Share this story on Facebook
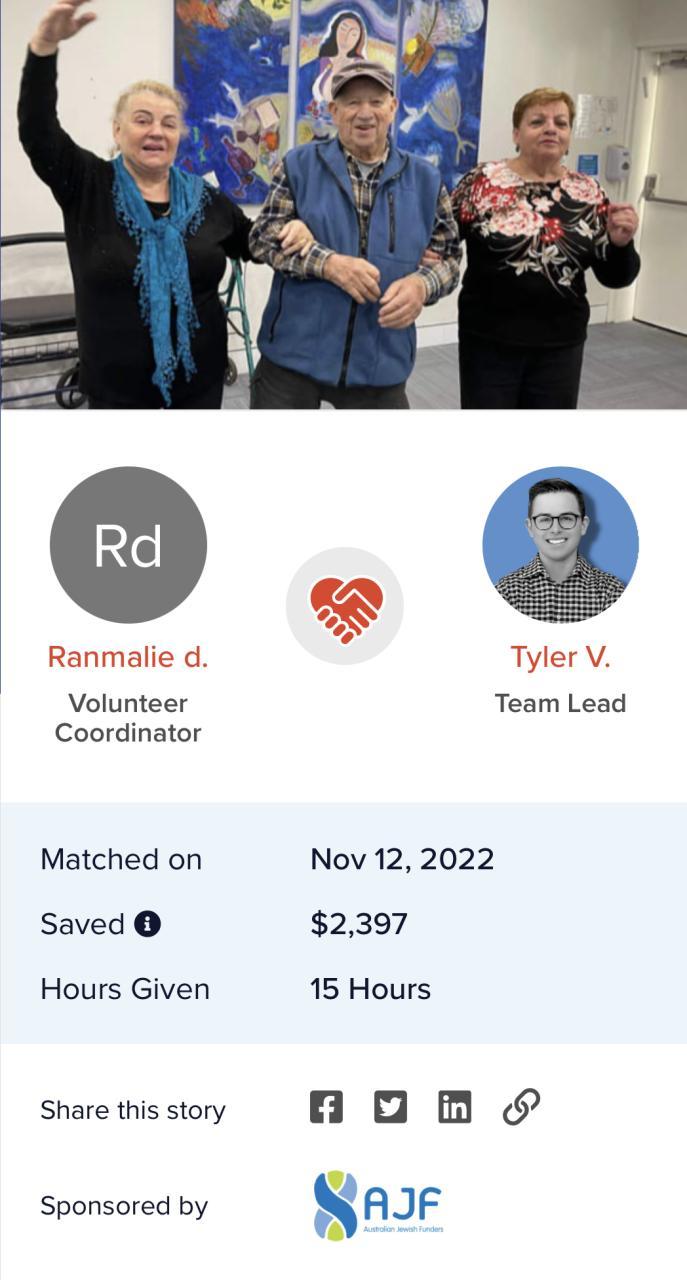 coord(326,1108)
